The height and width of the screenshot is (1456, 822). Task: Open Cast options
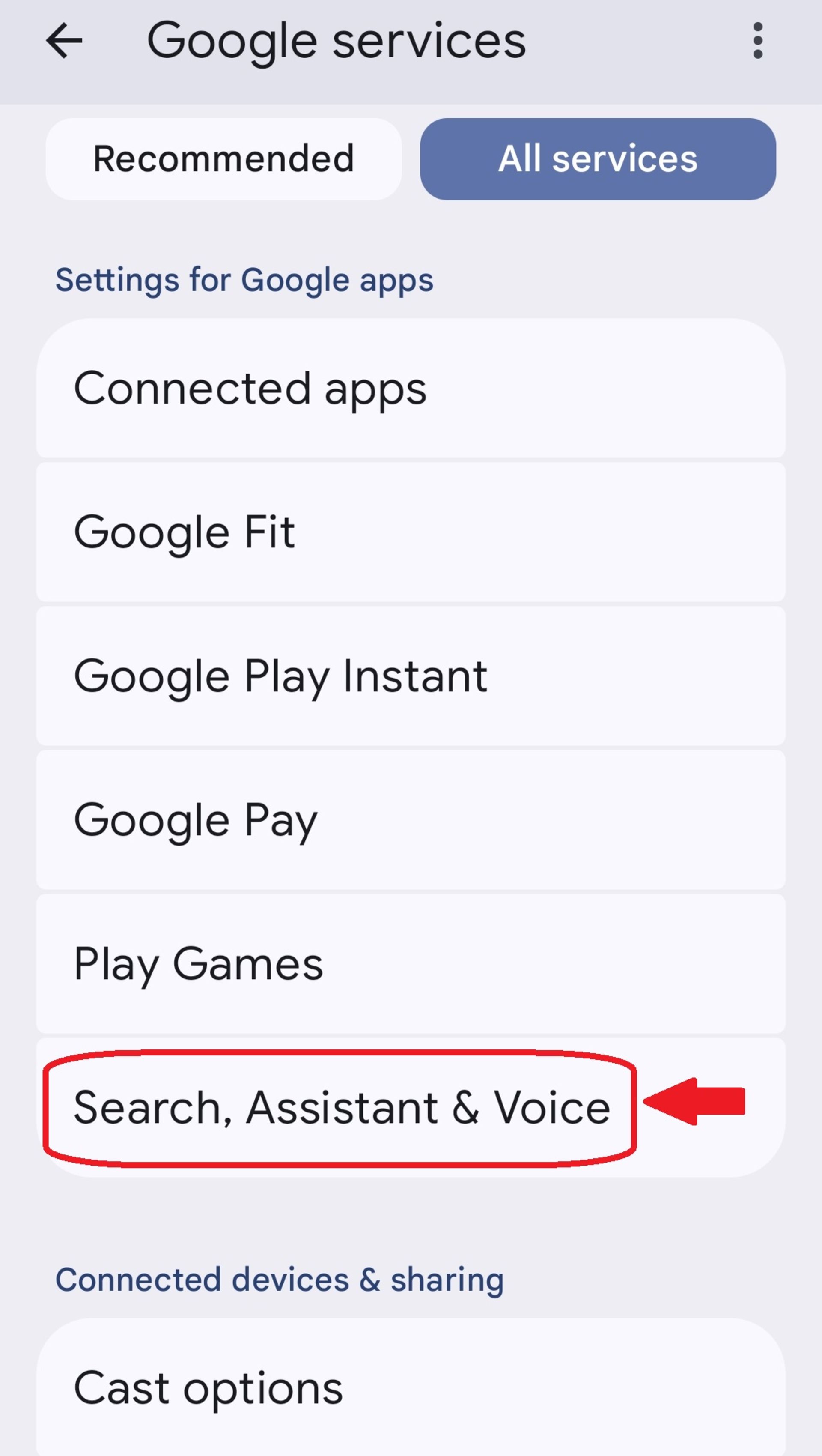tap(411, 1388)
